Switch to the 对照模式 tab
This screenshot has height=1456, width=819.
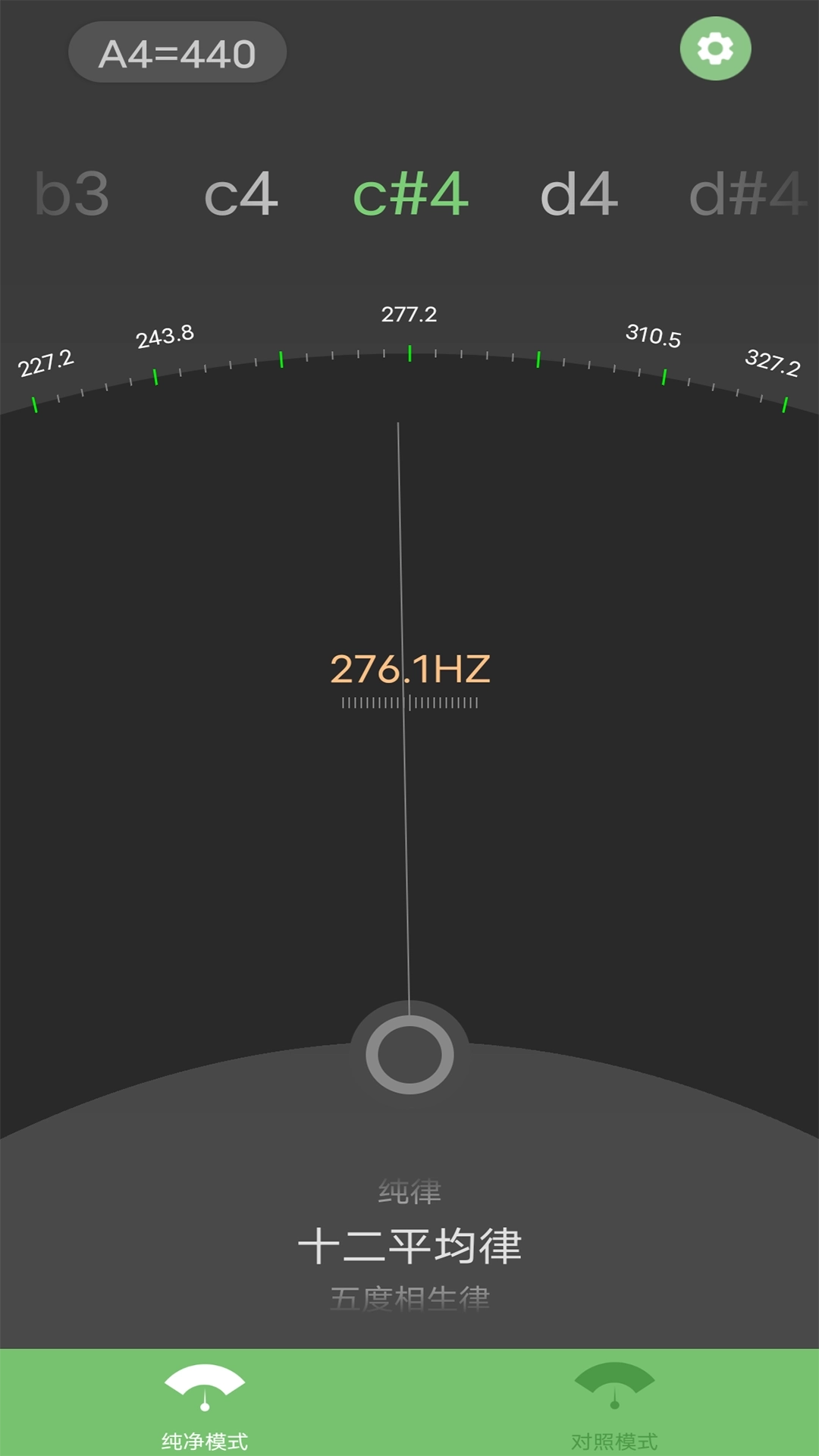(614, 1404)
